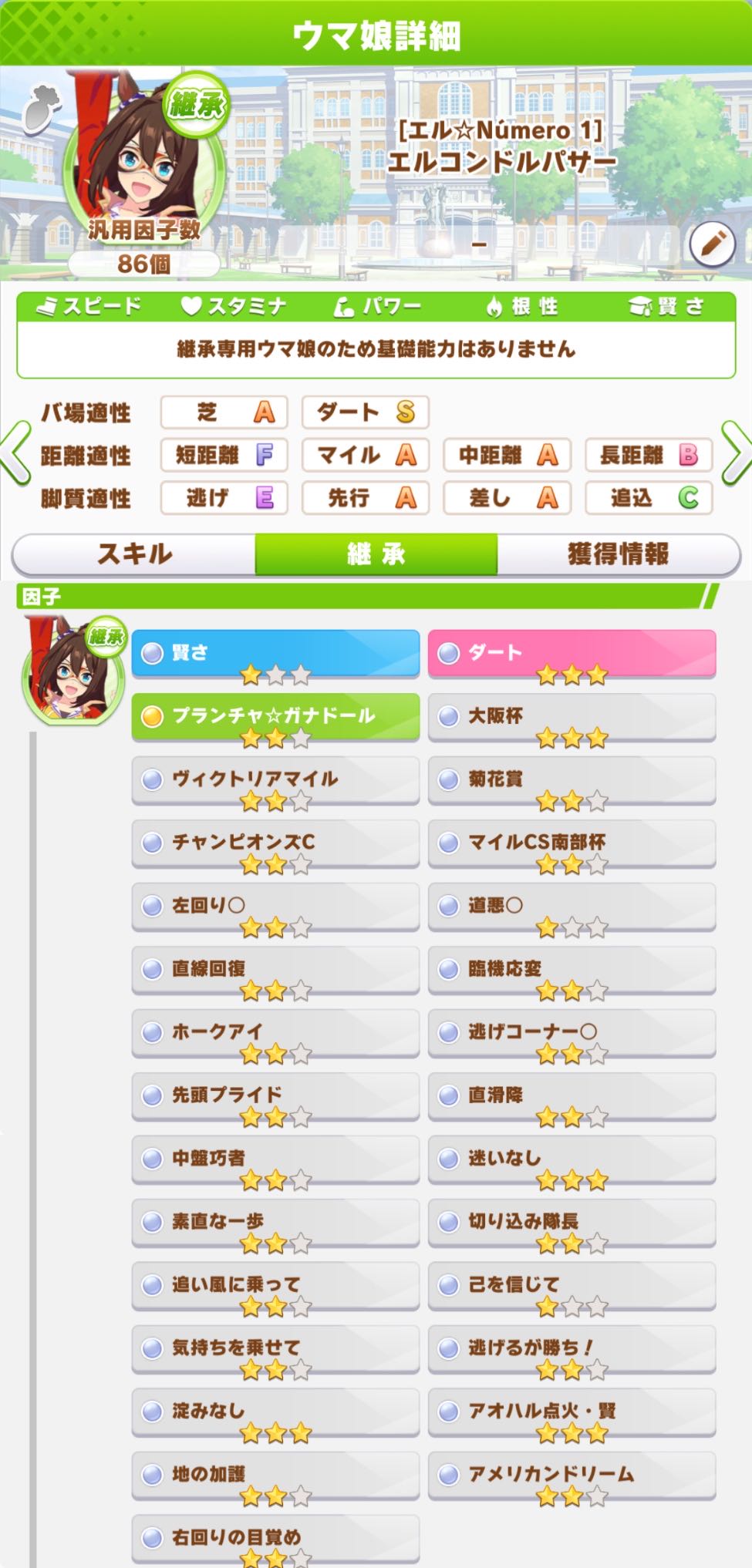Tap the pencil edit icon
The height and width of the screenshot is (1568, 752).
coord(711,244)
